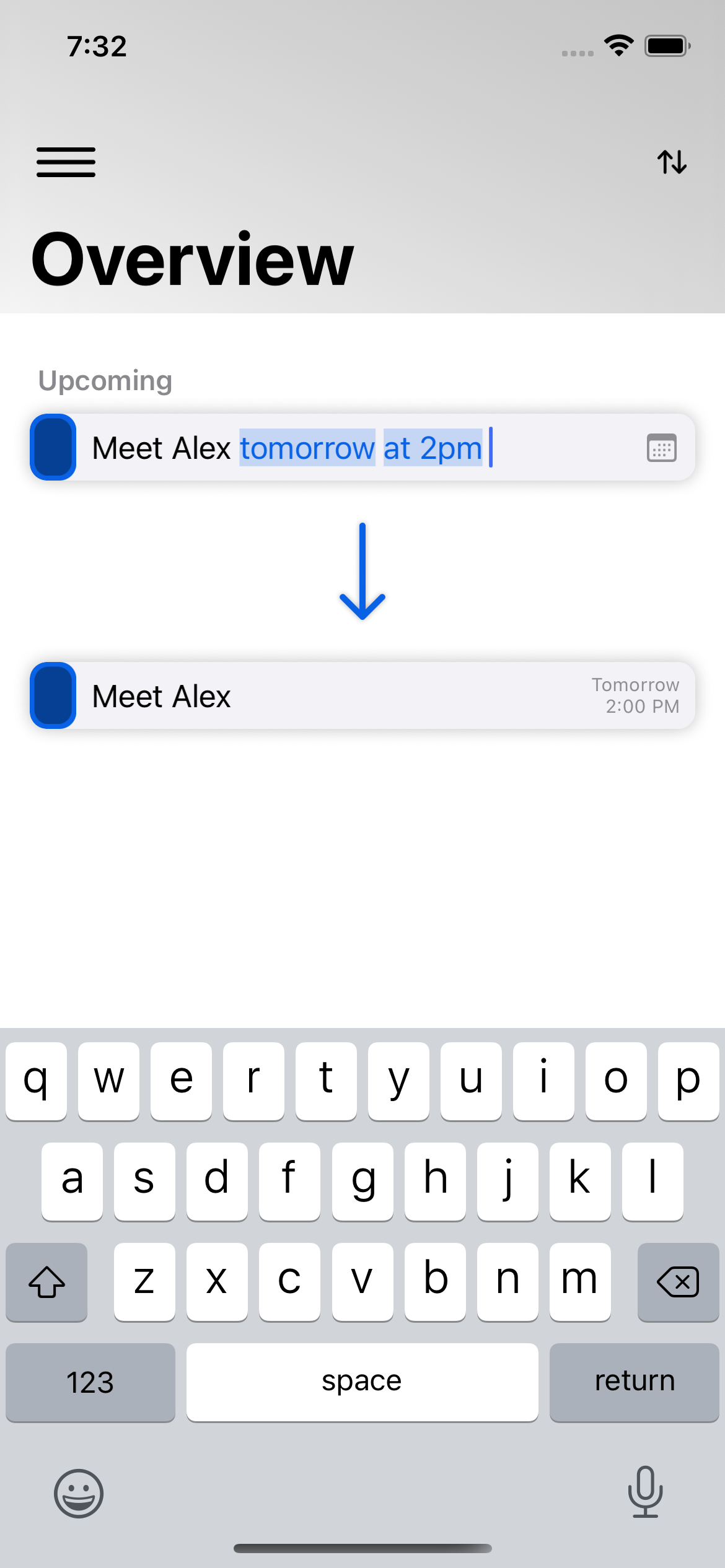Hit the return key on keyboard
This screenshot has width=725, height=1568.
pyautogui.click(x=634, y=1382)
